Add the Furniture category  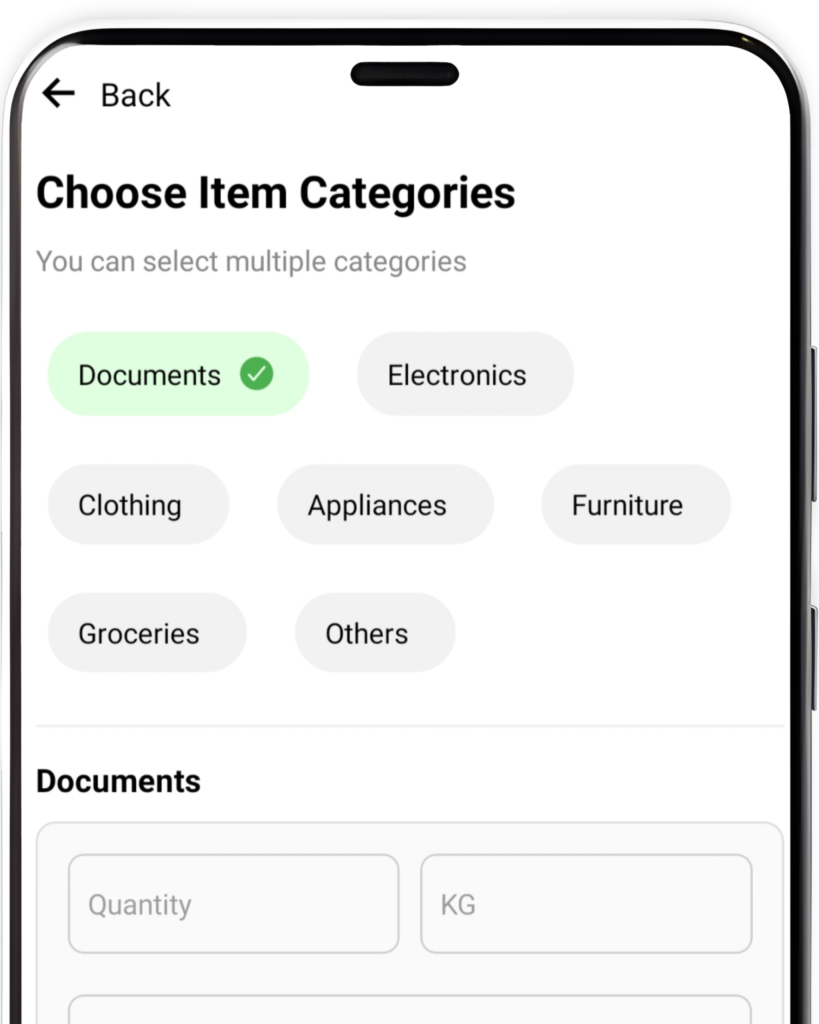(635, 505)
